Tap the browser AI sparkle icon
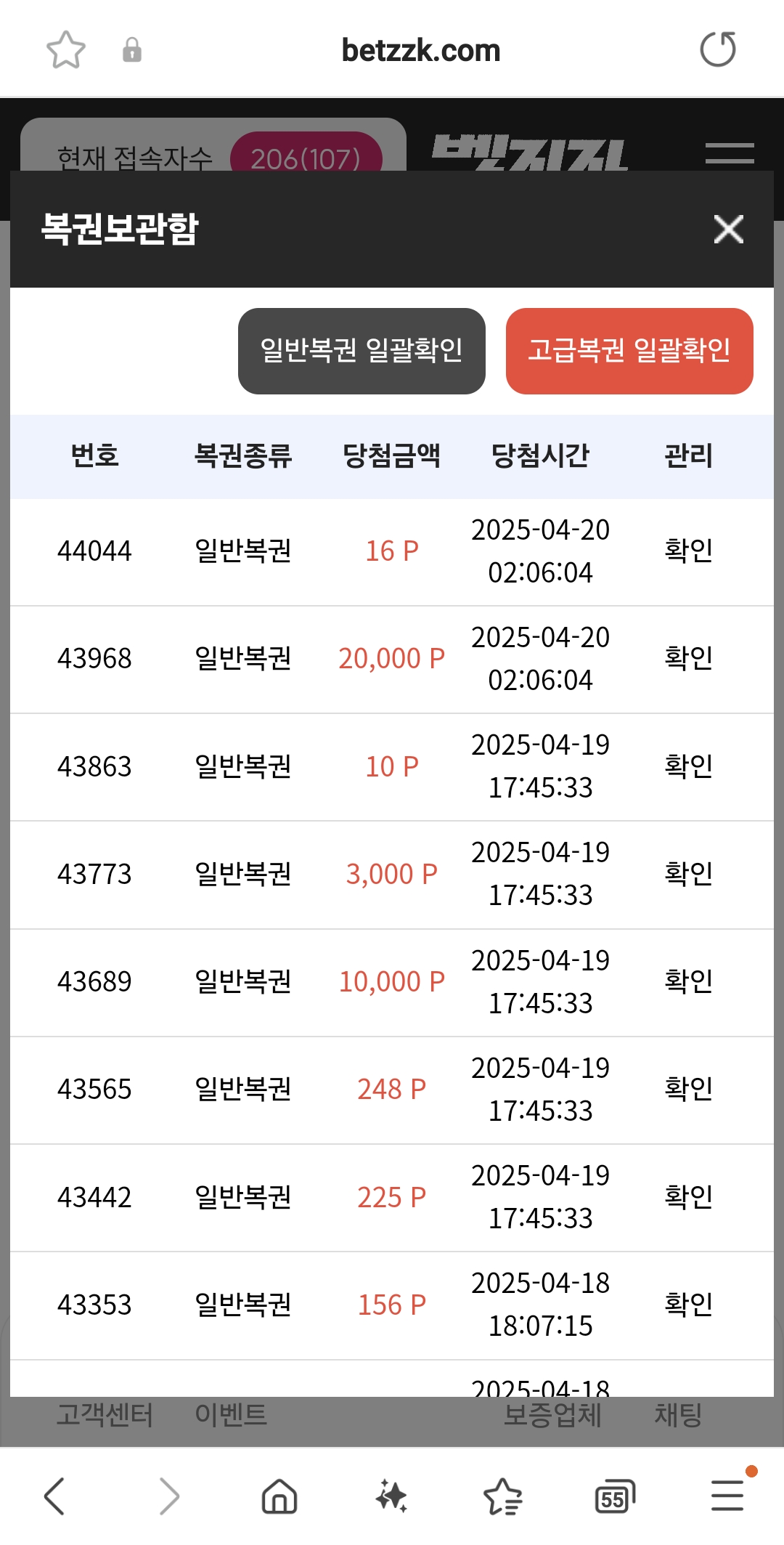Viewport: 784px width, 1545px height. [x=391, y=1496]
